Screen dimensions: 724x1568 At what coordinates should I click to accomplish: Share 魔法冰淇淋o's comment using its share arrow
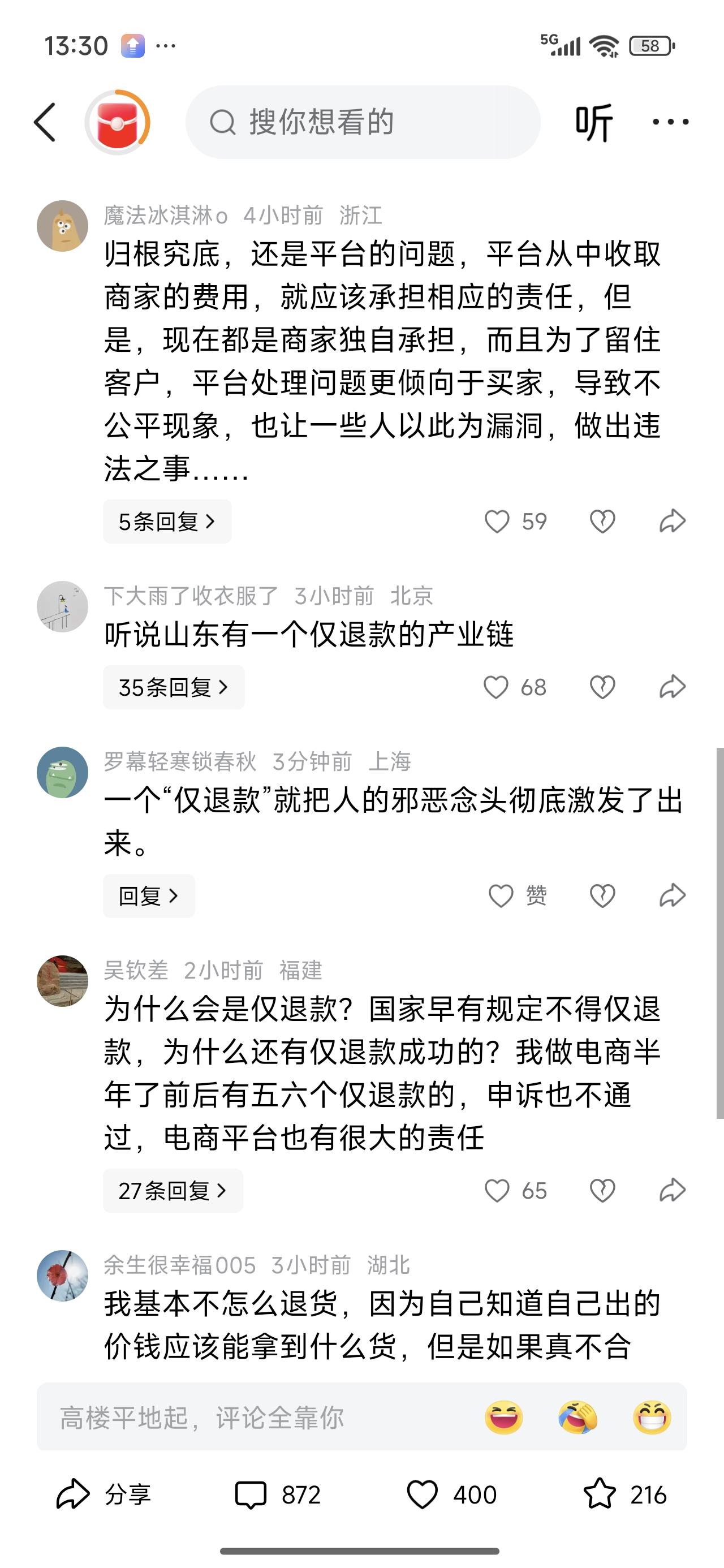click(672, 520)
